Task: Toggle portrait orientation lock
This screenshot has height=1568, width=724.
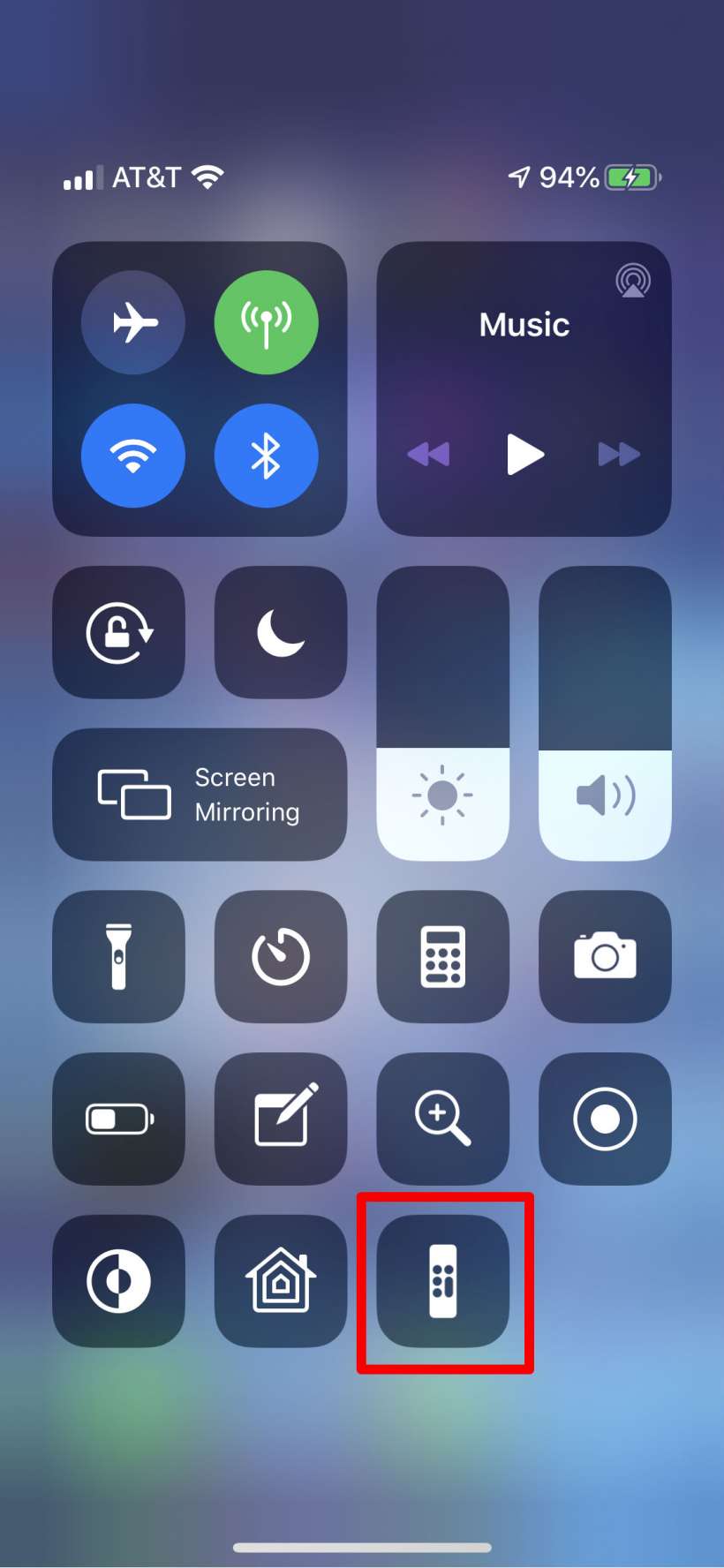Action: 119,632
